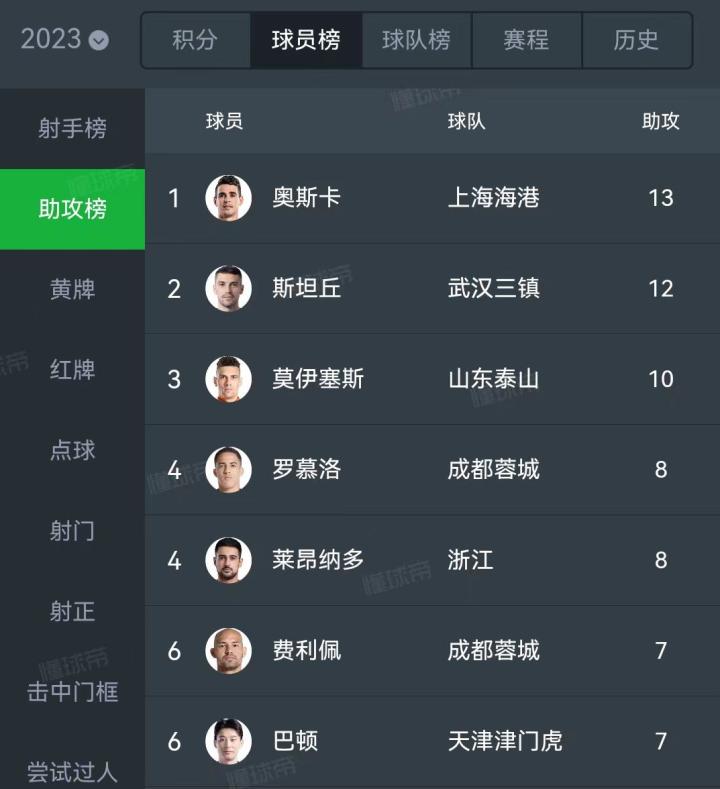This screenshot has width=720, height=789.
Task: Show the 射手榜 ranking
Action: (72, 129)
